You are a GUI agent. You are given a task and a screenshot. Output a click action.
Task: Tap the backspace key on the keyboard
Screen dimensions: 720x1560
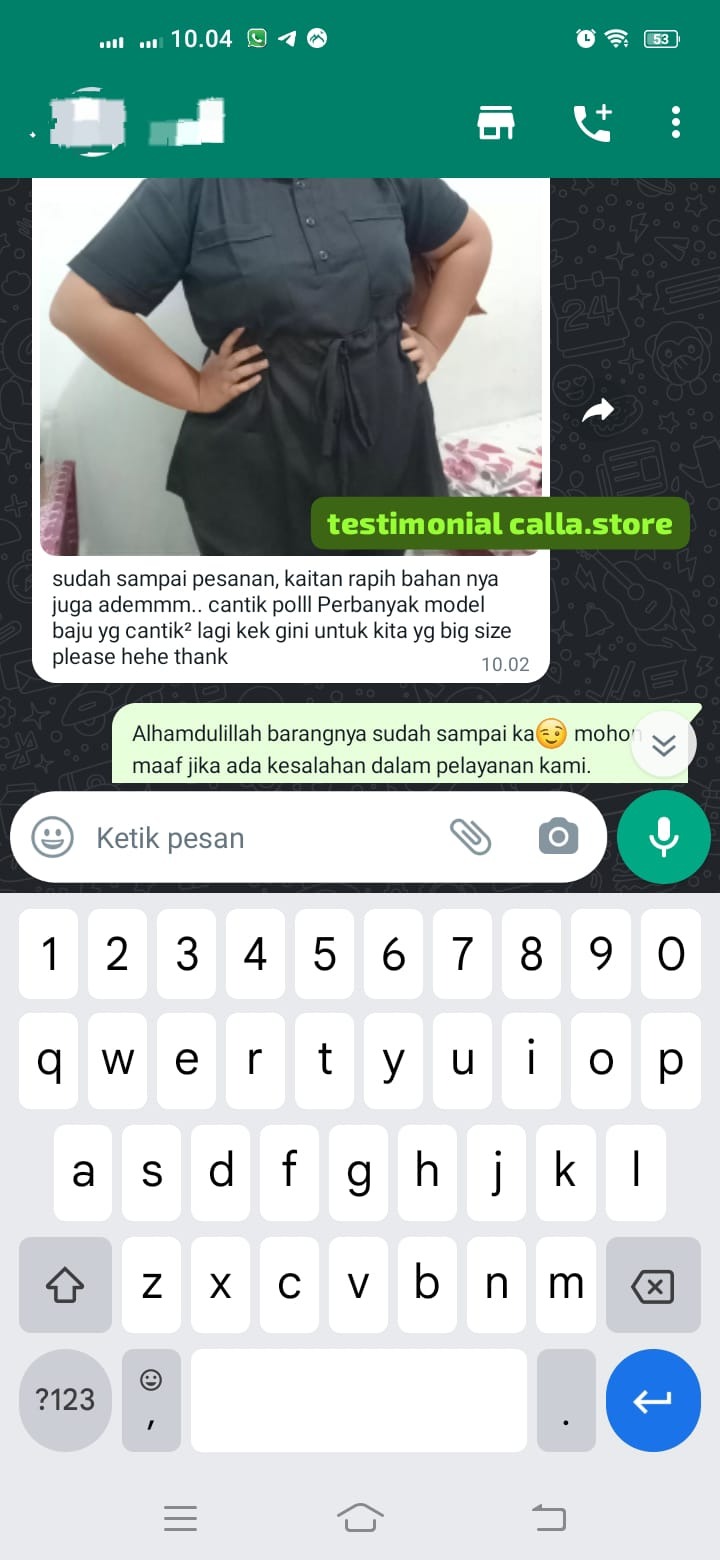click(653, 1286)
